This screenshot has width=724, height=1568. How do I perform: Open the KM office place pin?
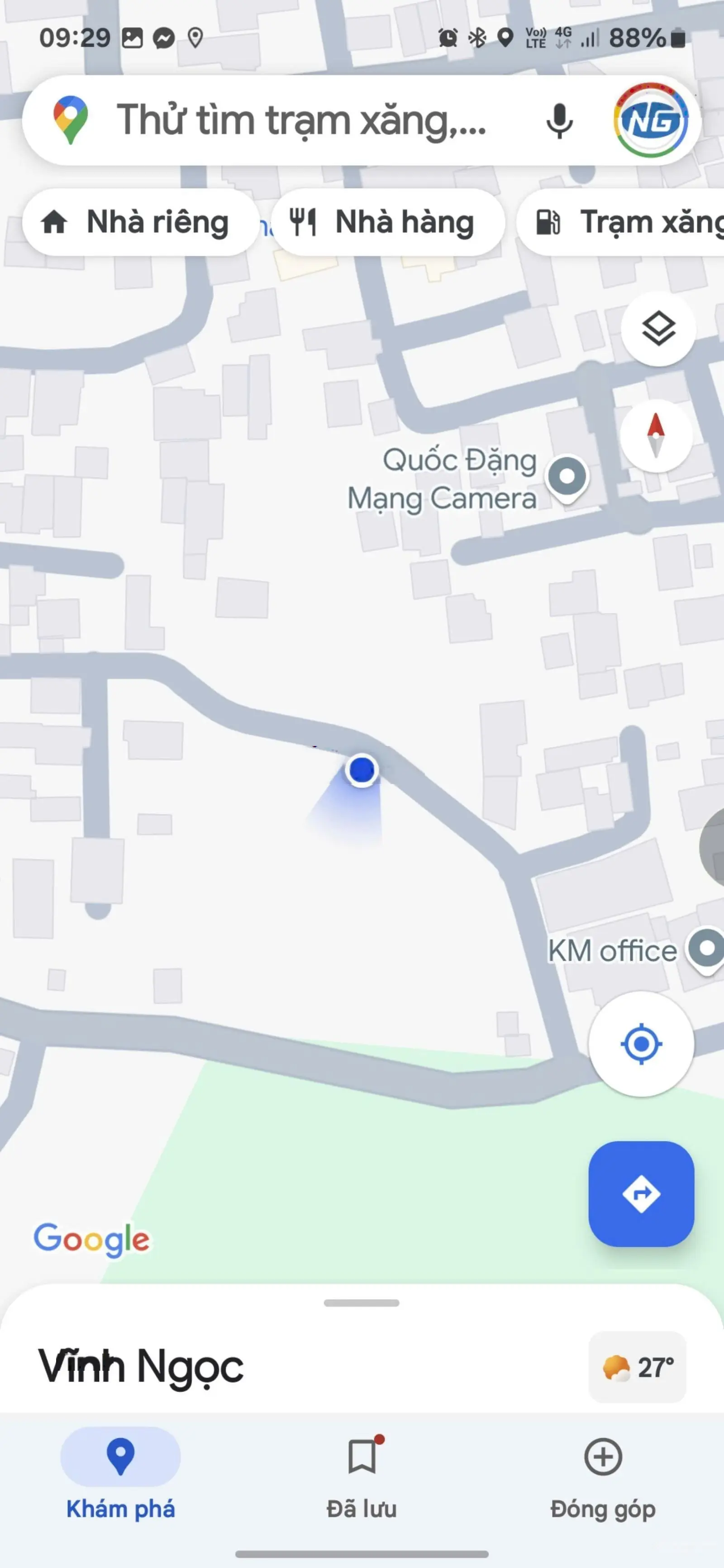706,948
